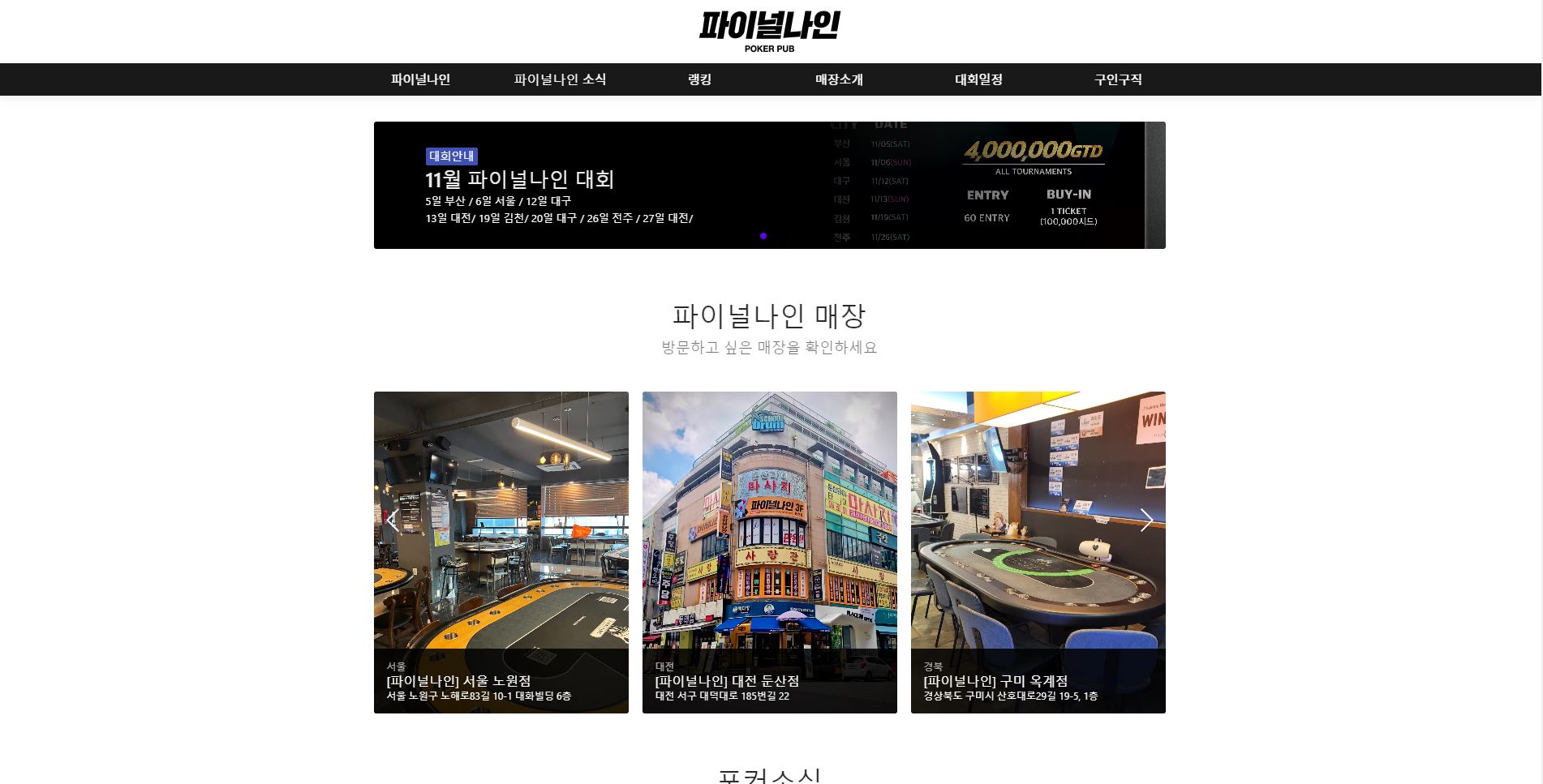Tap the 파이널나인 Poker Pub logo
This screenshot has height=784, width=1543.
pos(769,31)
